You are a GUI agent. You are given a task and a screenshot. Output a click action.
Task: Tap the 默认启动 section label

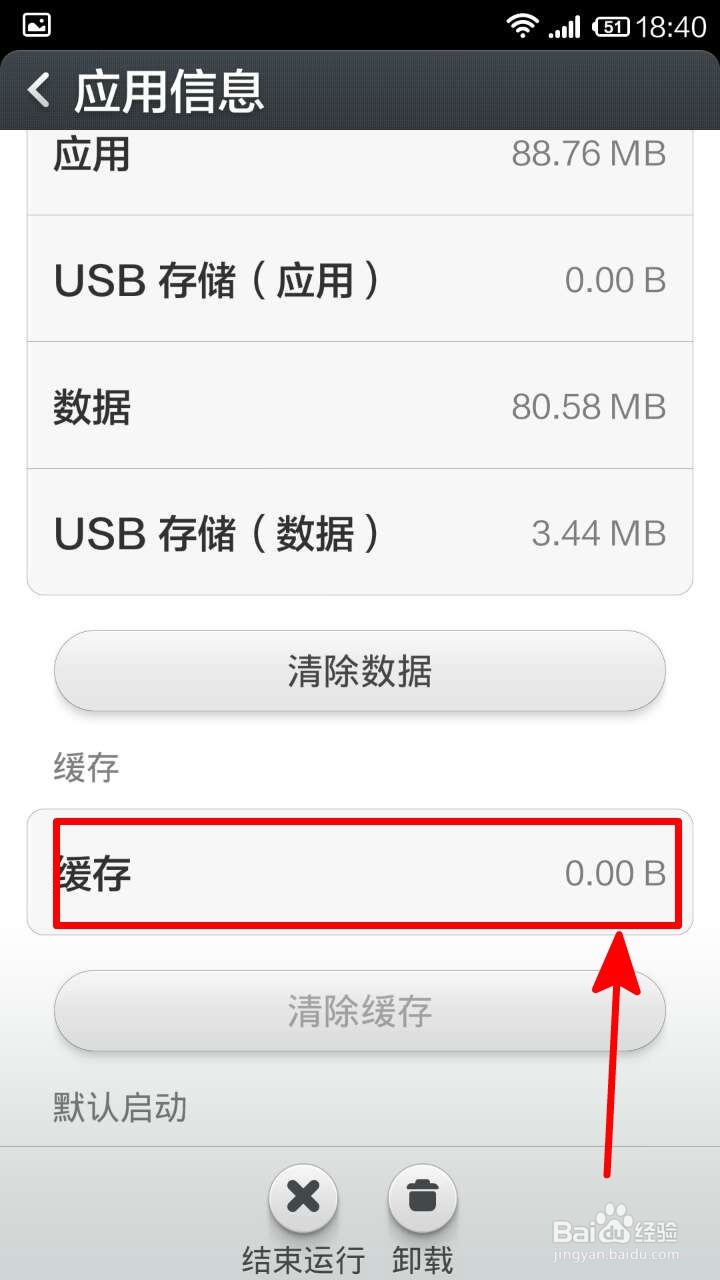(119, 1107)
